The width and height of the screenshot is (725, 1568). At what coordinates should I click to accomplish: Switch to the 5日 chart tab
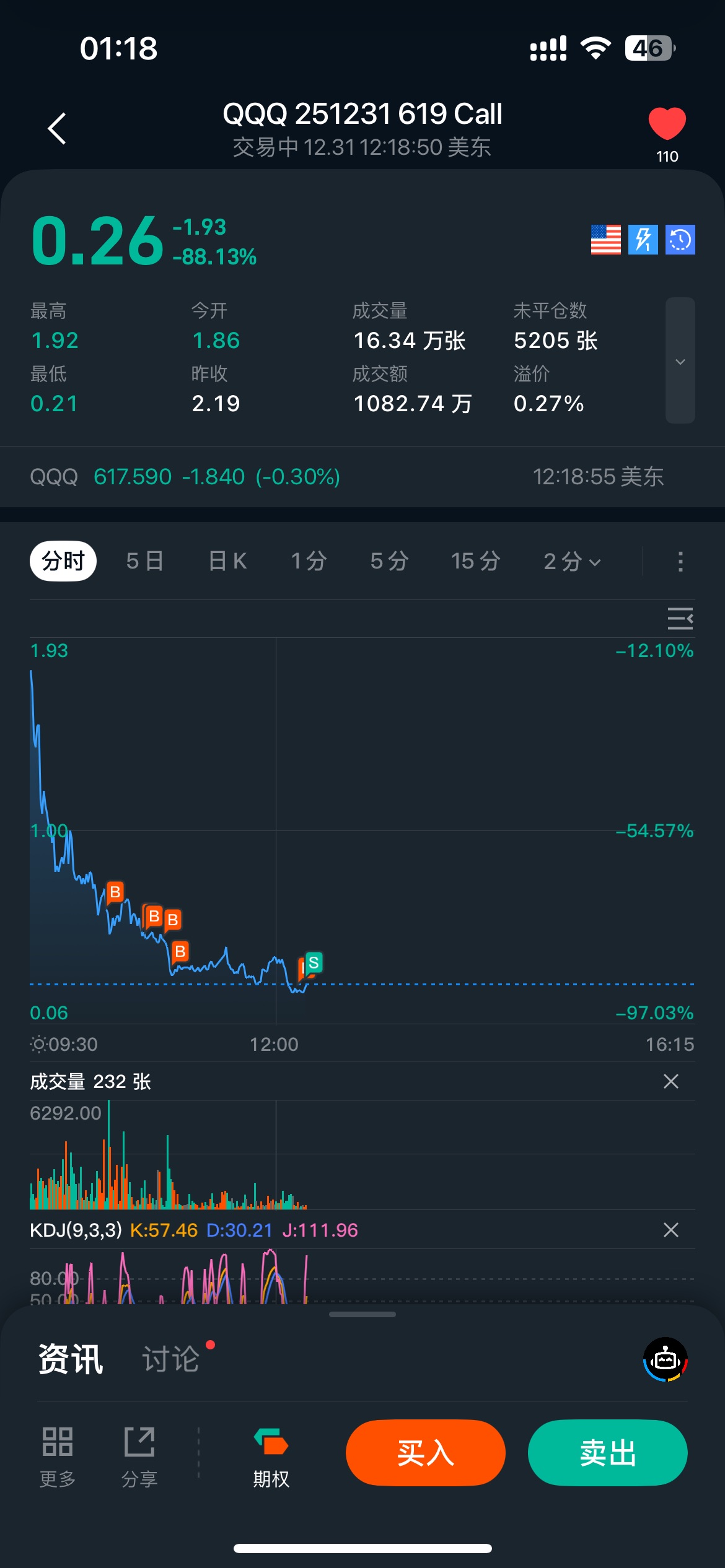coord(144,561)
